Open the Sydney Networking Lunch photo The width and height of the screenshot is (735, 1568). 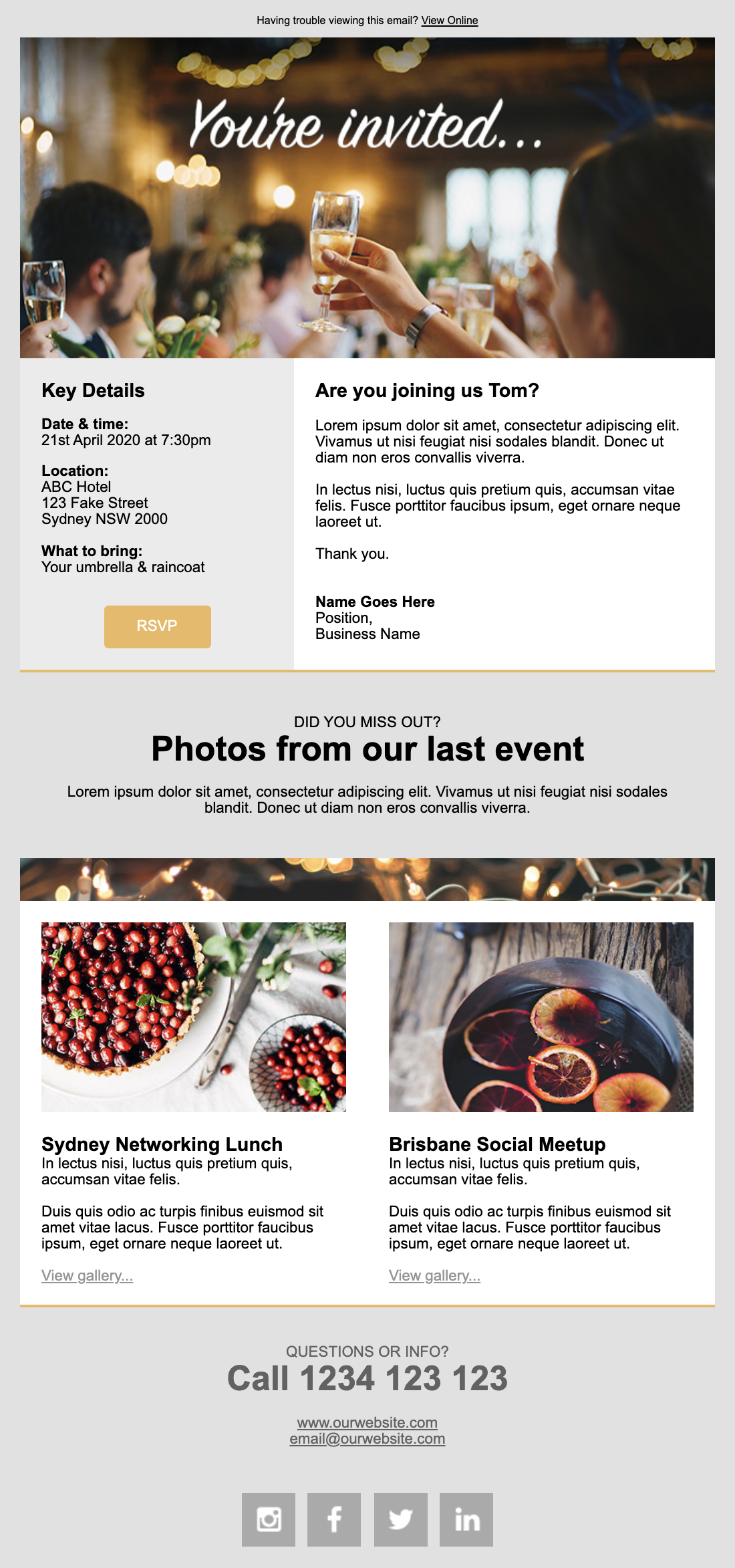click(x=194, y=1017)
